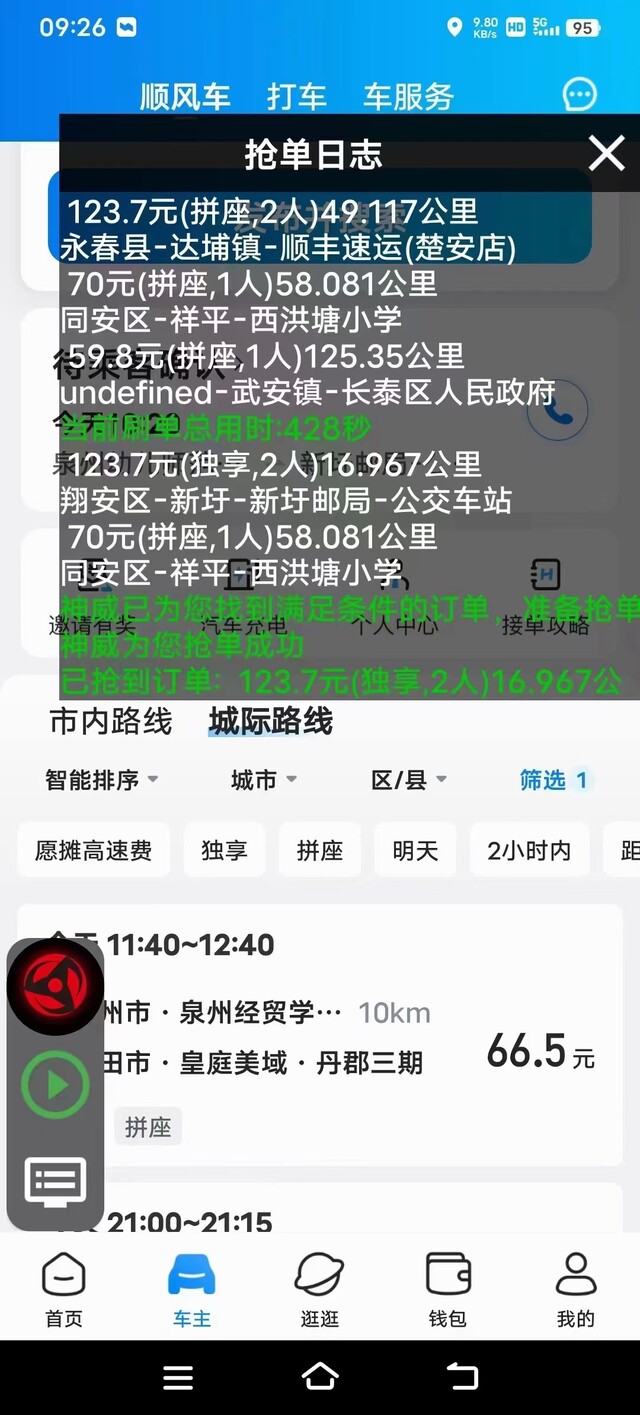Viewport: 640px width, 1415px height.
Task: Open the messages chat bubble icon
Action: pyautogui.click(x=580, y=95)
